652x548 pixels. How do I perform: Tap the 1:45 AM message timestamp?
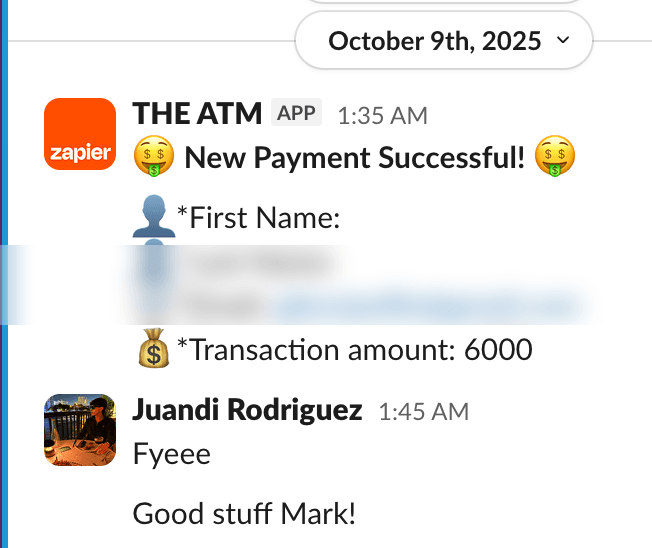pyautogui.click(x=424, y=412)
